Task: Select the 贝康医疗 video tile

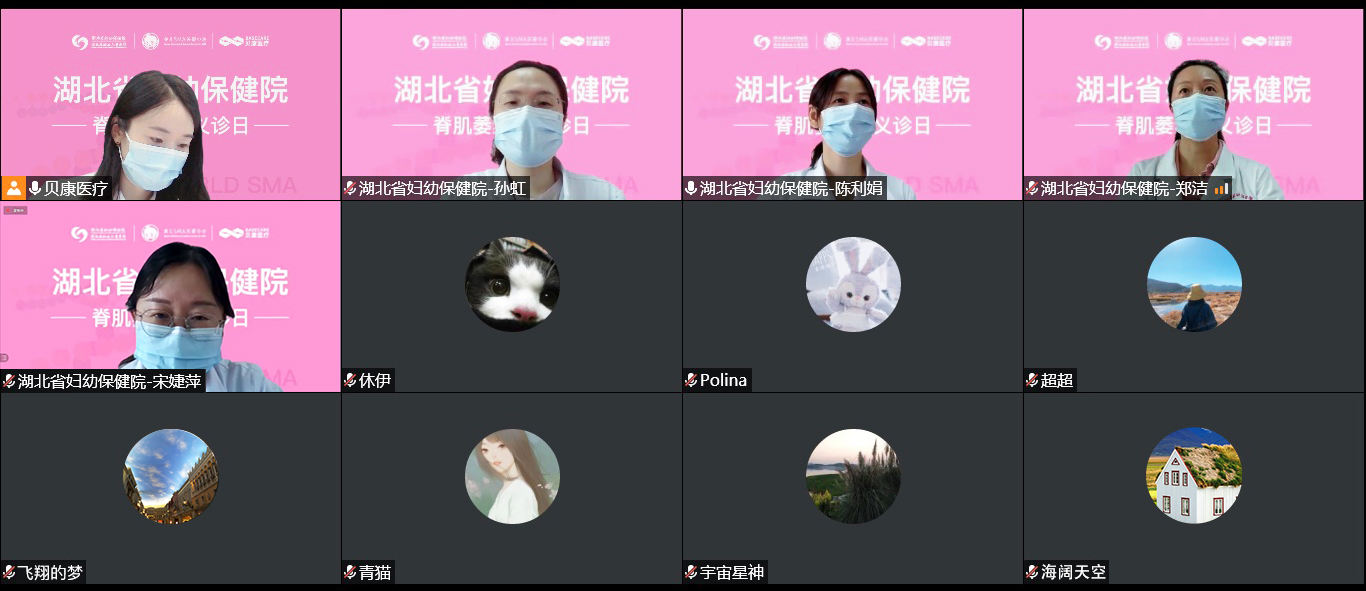Action: point(170,105)
